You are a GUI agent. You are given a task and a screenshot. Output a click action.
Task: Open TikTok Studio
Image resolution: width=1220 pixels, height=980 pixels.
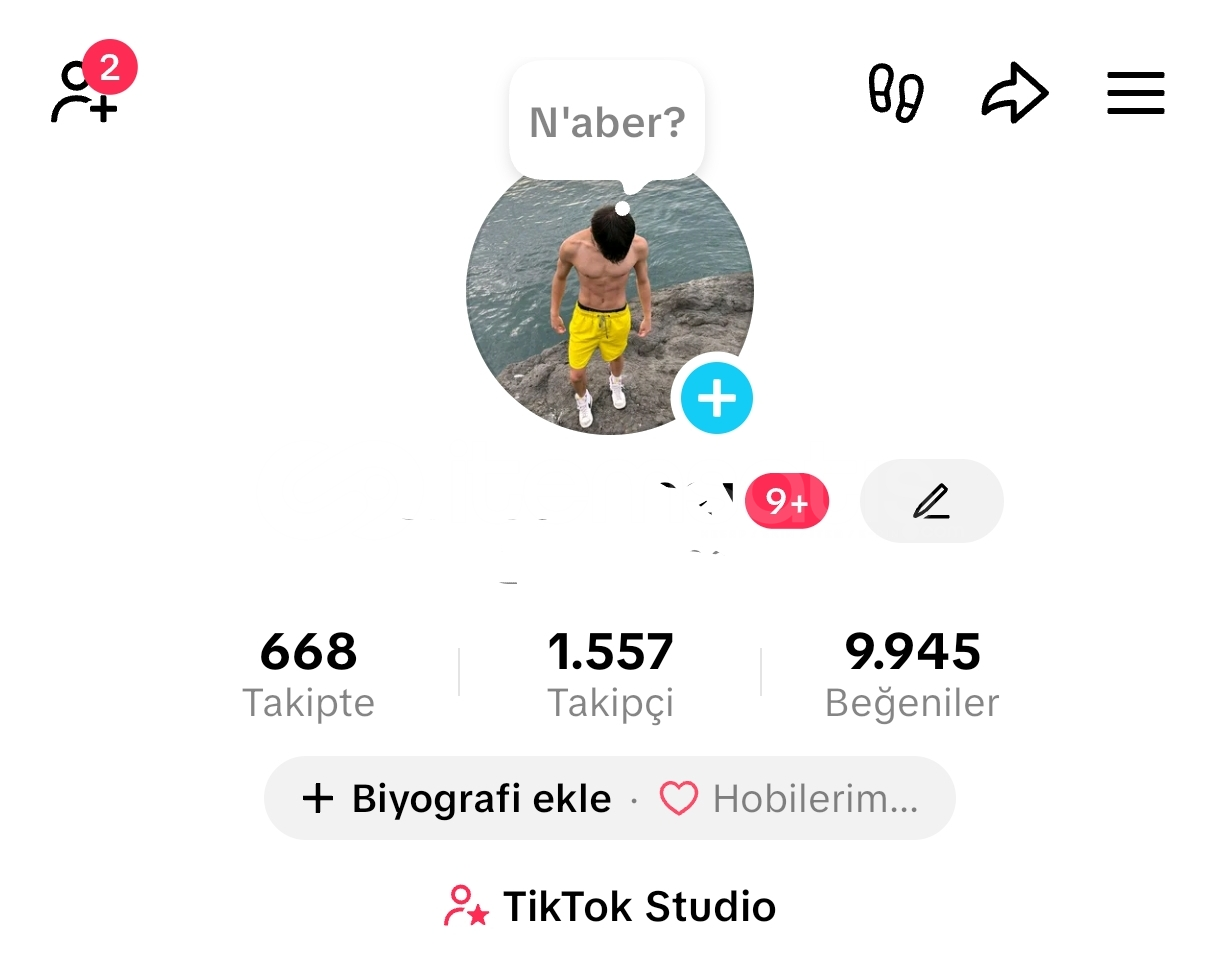coord(610,906)
